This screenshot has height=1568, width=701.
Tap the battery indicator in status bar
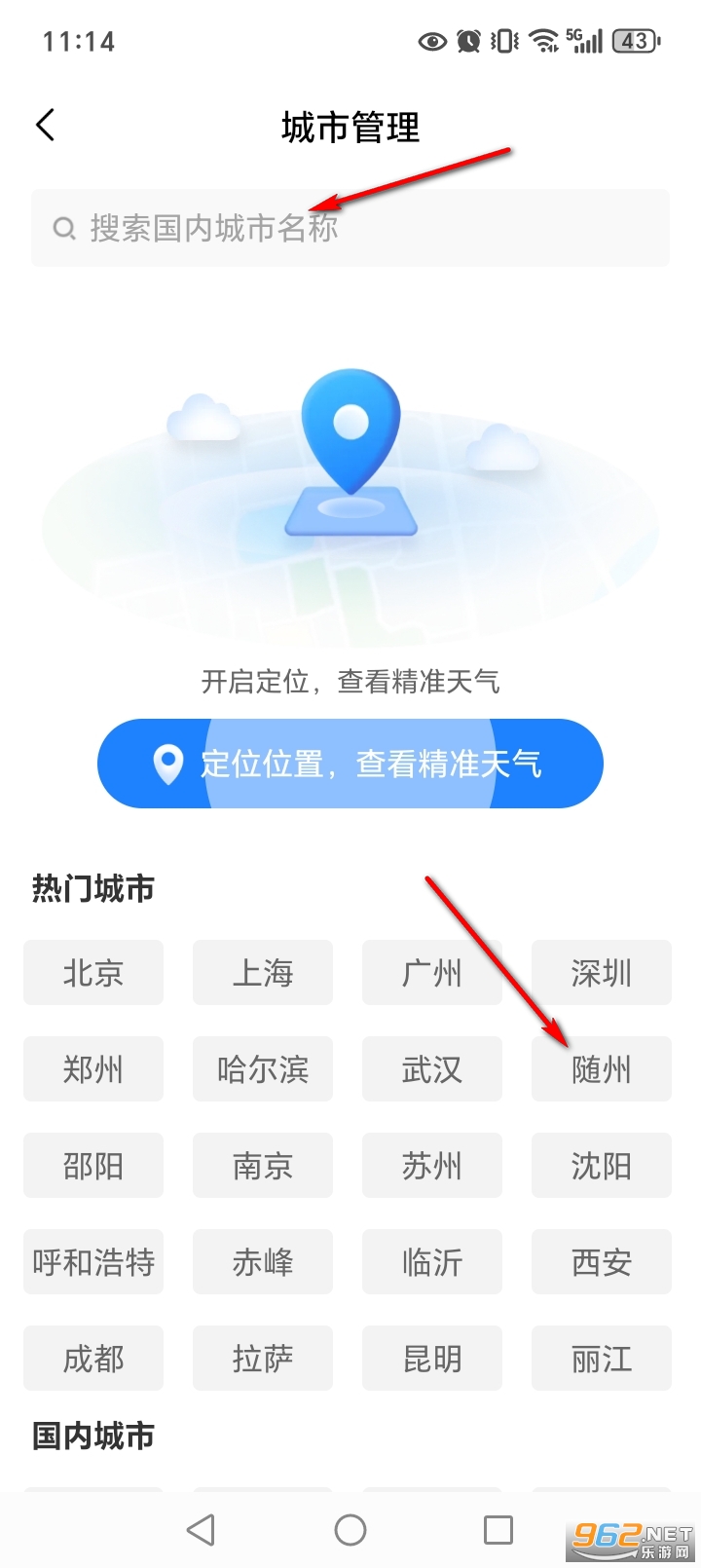coord(631,41)
